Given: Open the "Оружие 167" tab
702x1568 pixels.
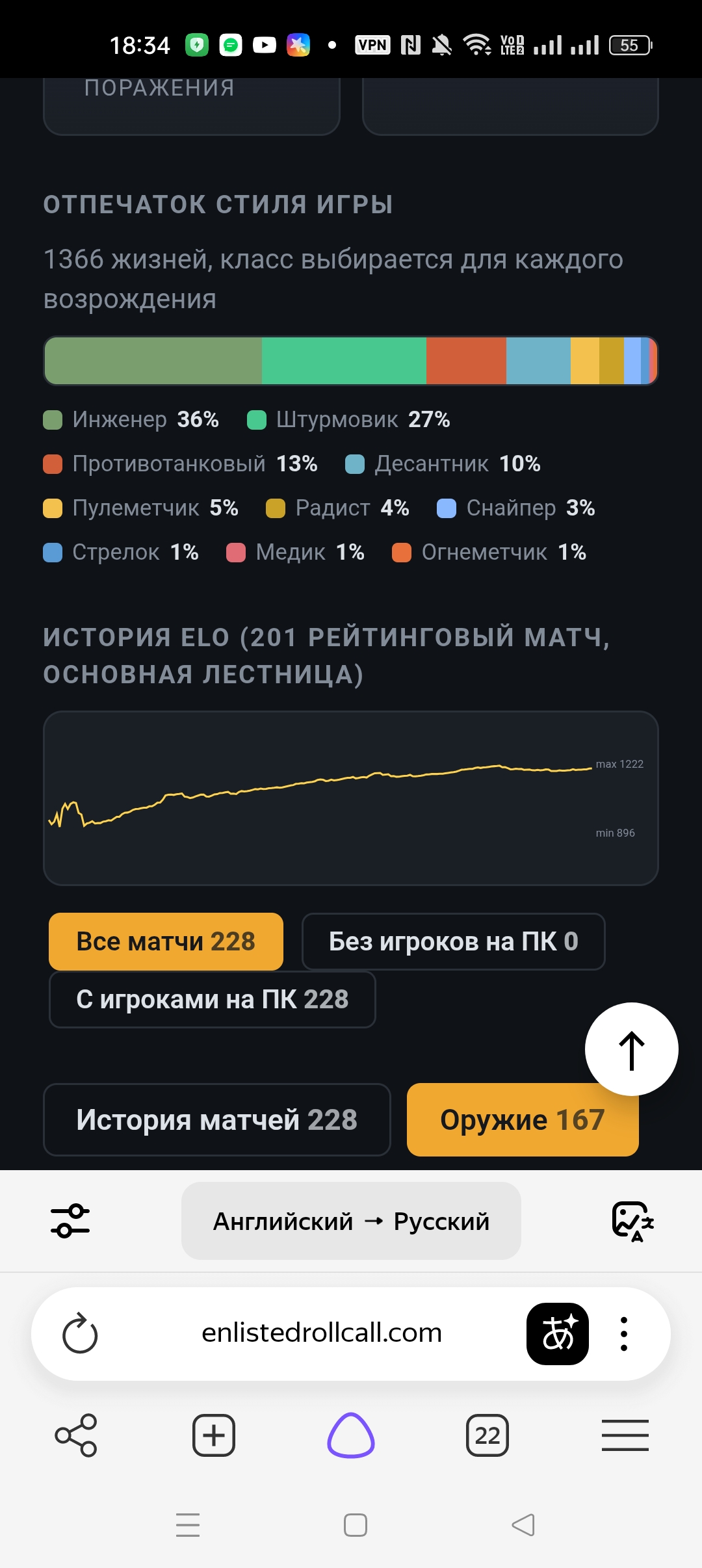Looking at the screenshot, I should 523,1119.
